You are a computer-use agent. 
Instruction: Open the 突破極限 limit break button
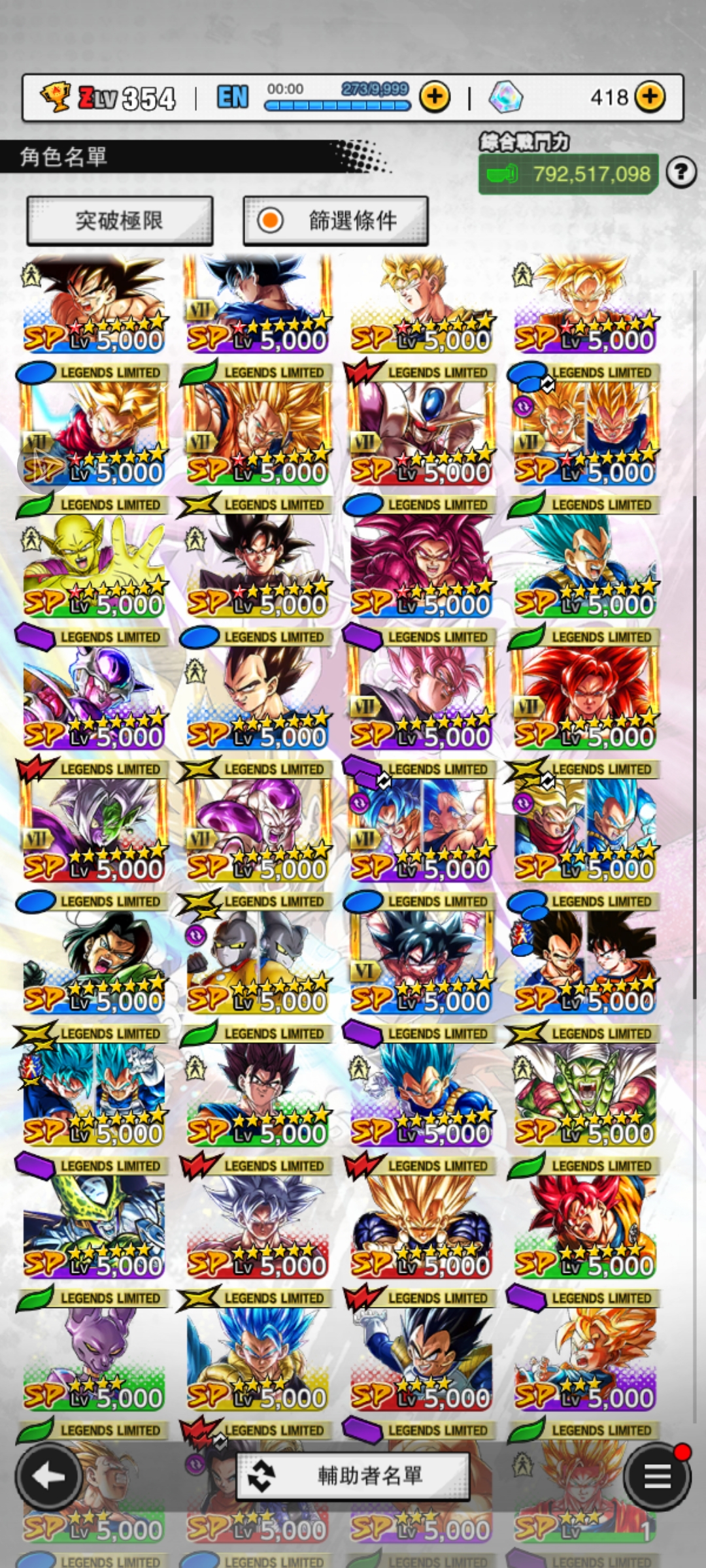(120, 221)
